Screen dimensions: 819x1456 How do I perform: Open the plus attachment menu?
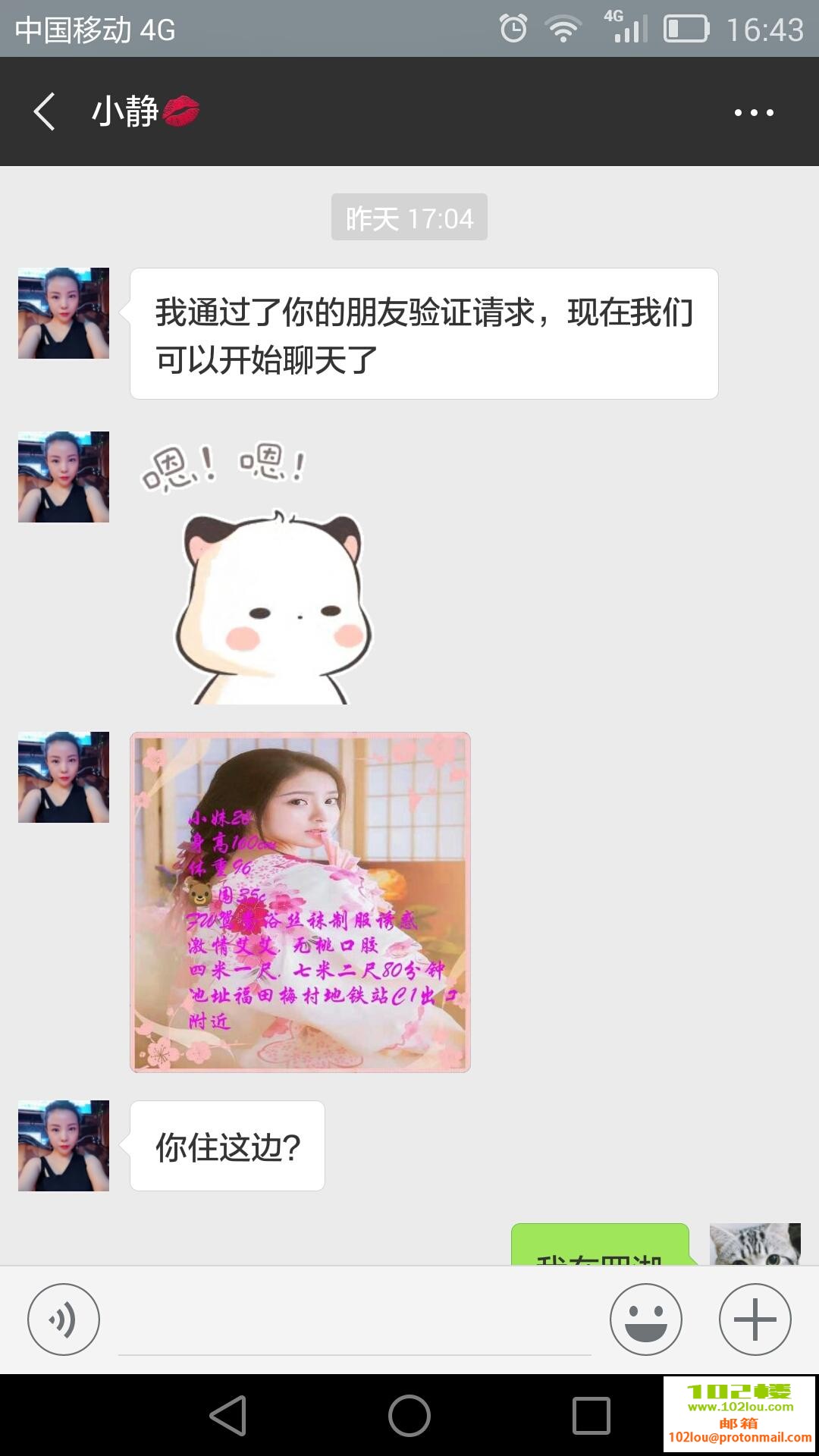[755, 1319]
